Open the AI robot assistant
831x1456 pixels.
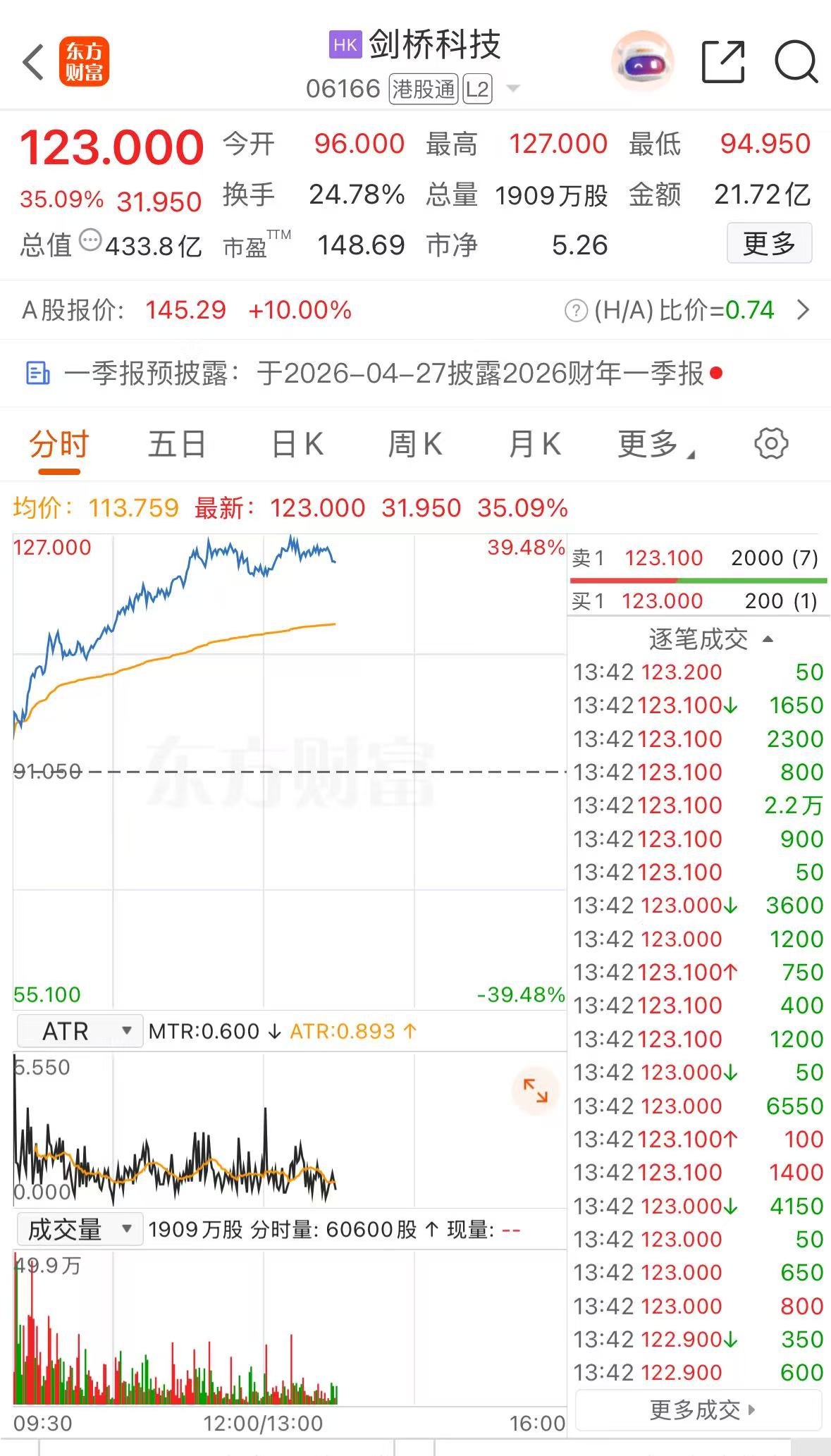tap(641, 62)
